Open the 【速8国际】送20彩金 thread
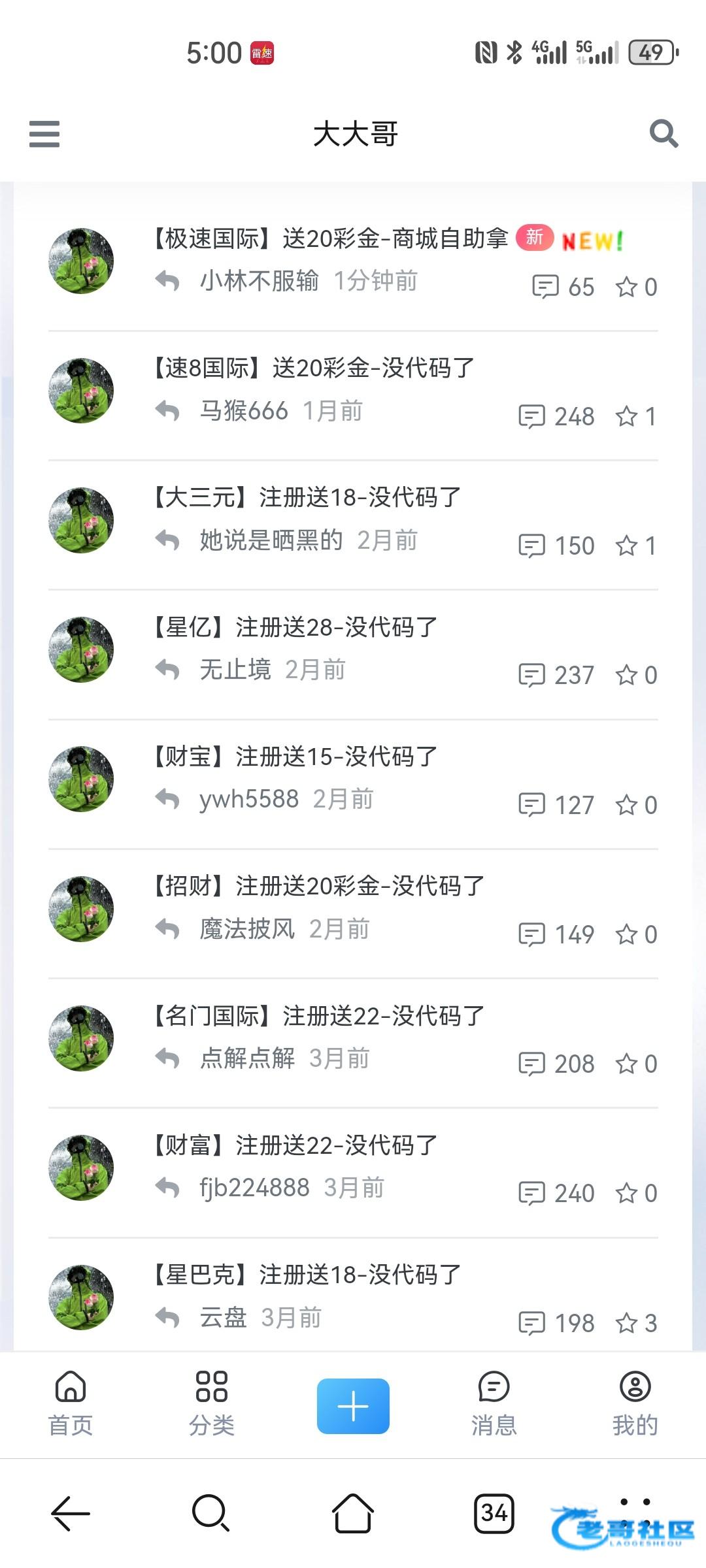This screenshot has height=1568, width=706. [312, 368]
